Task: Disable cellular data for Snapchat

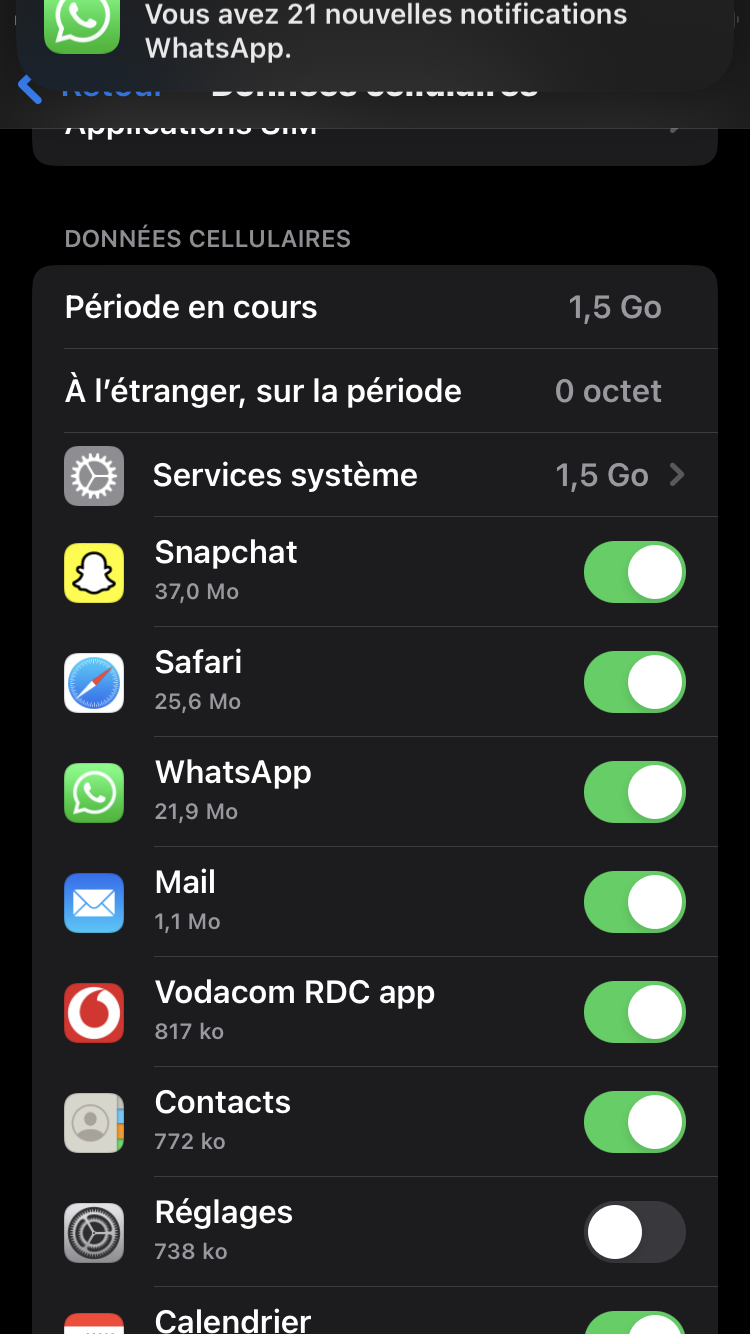Action: (635, 572)
